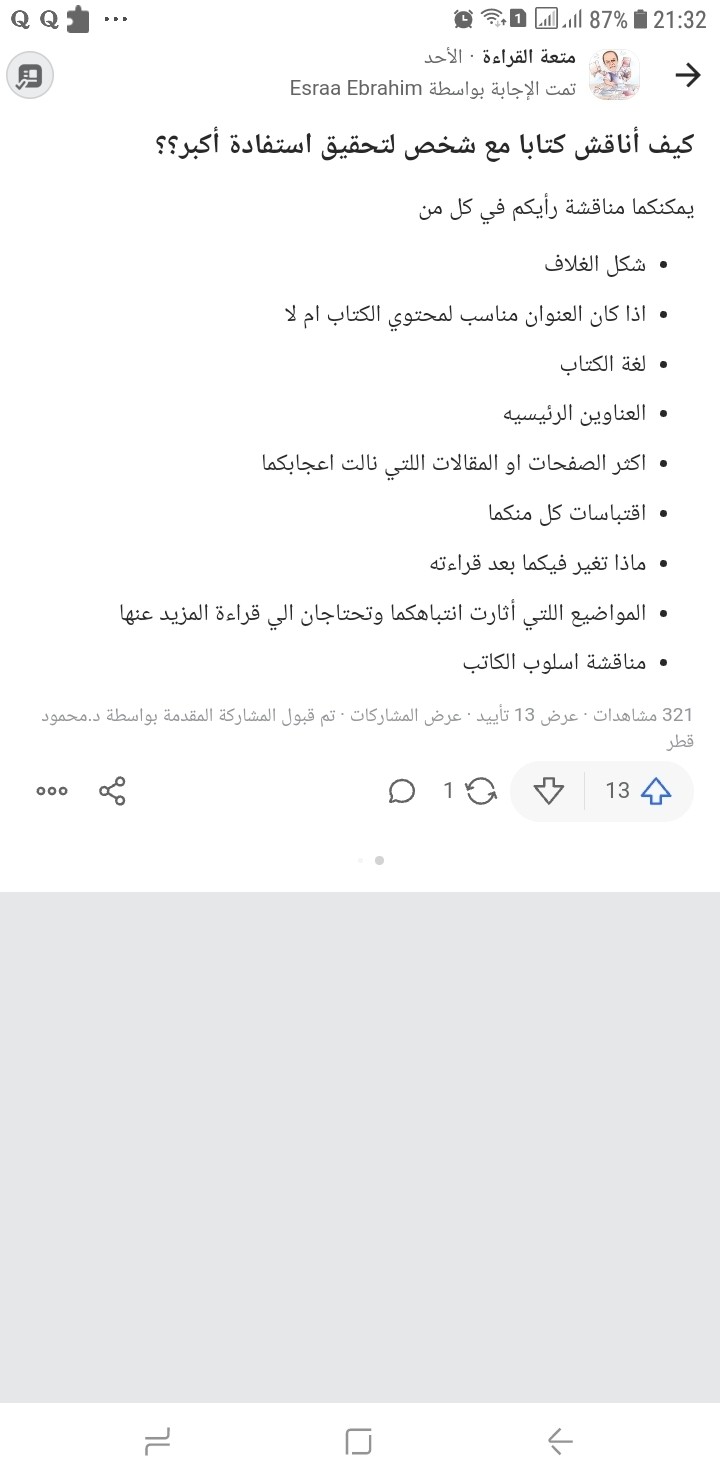This screenshot has height=1480, width=720.
Task: Tap the floating chat bubble icon
Action: pos(30,76)
